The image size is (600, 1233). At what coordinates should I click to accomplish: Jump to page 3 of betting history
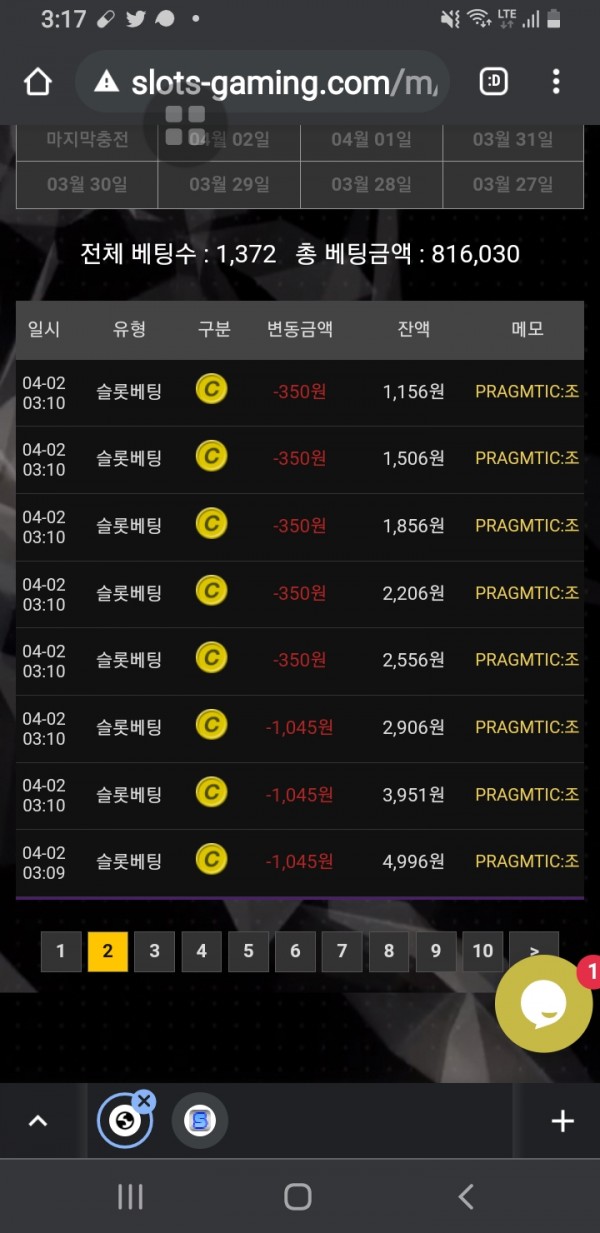(154, 951)
